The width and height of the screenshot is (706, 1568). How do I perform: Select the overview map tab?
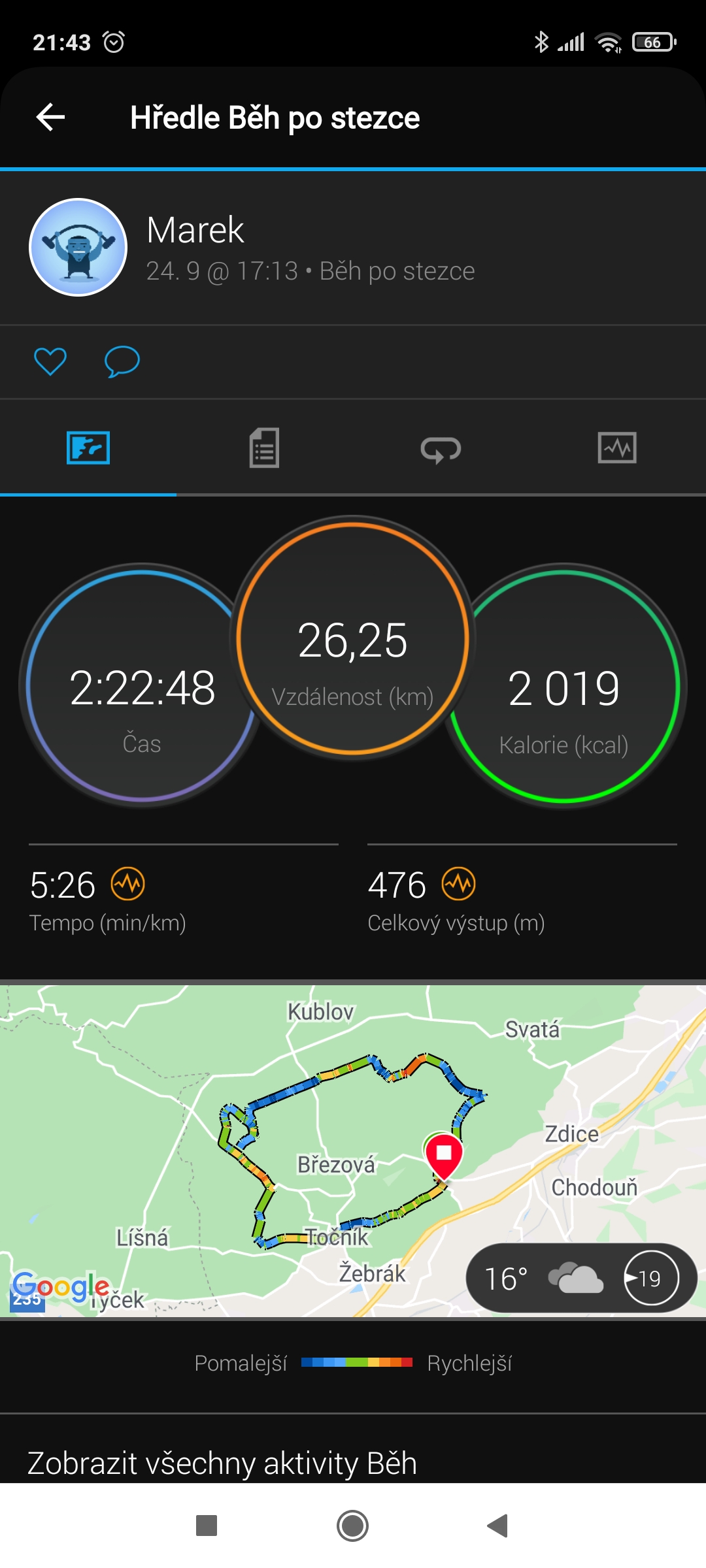pos(88,448)
